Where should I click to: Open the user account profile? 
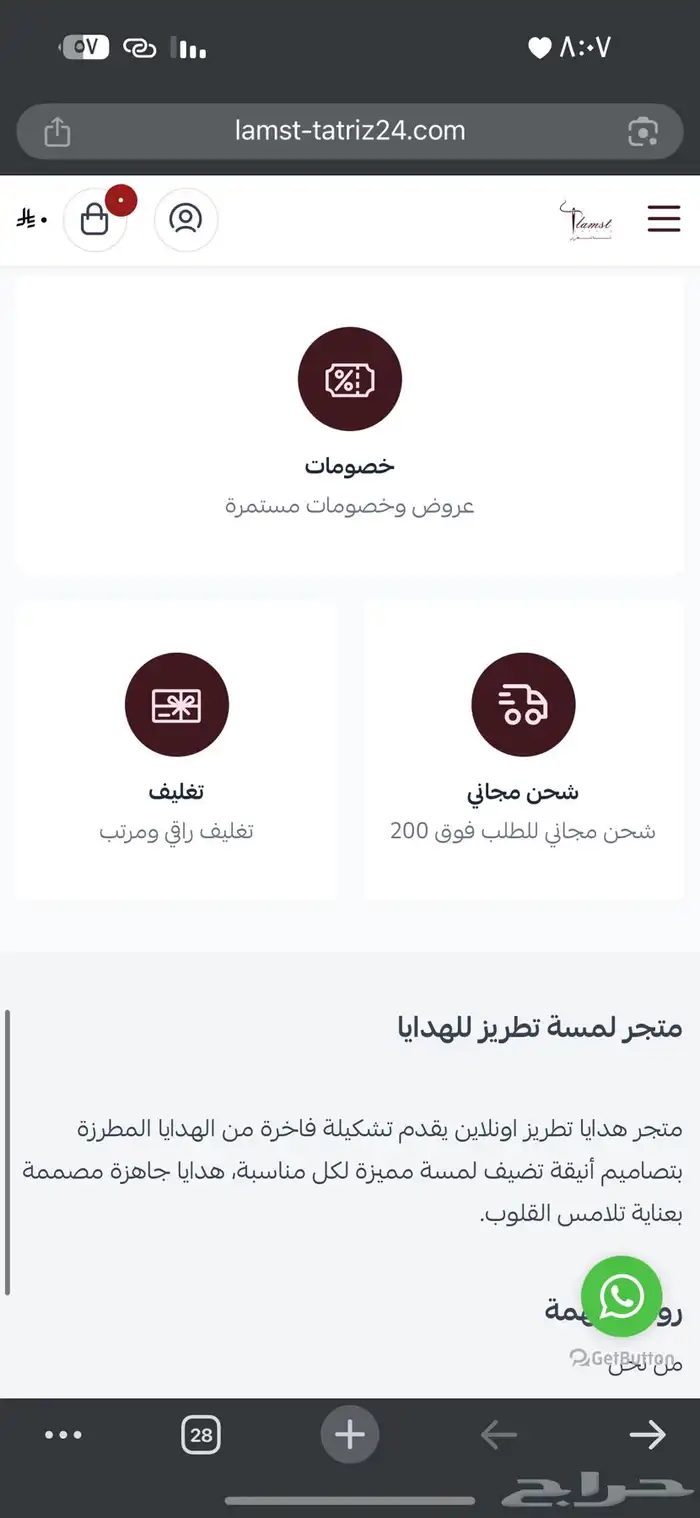pyautogui.click(x=186, y=219)
